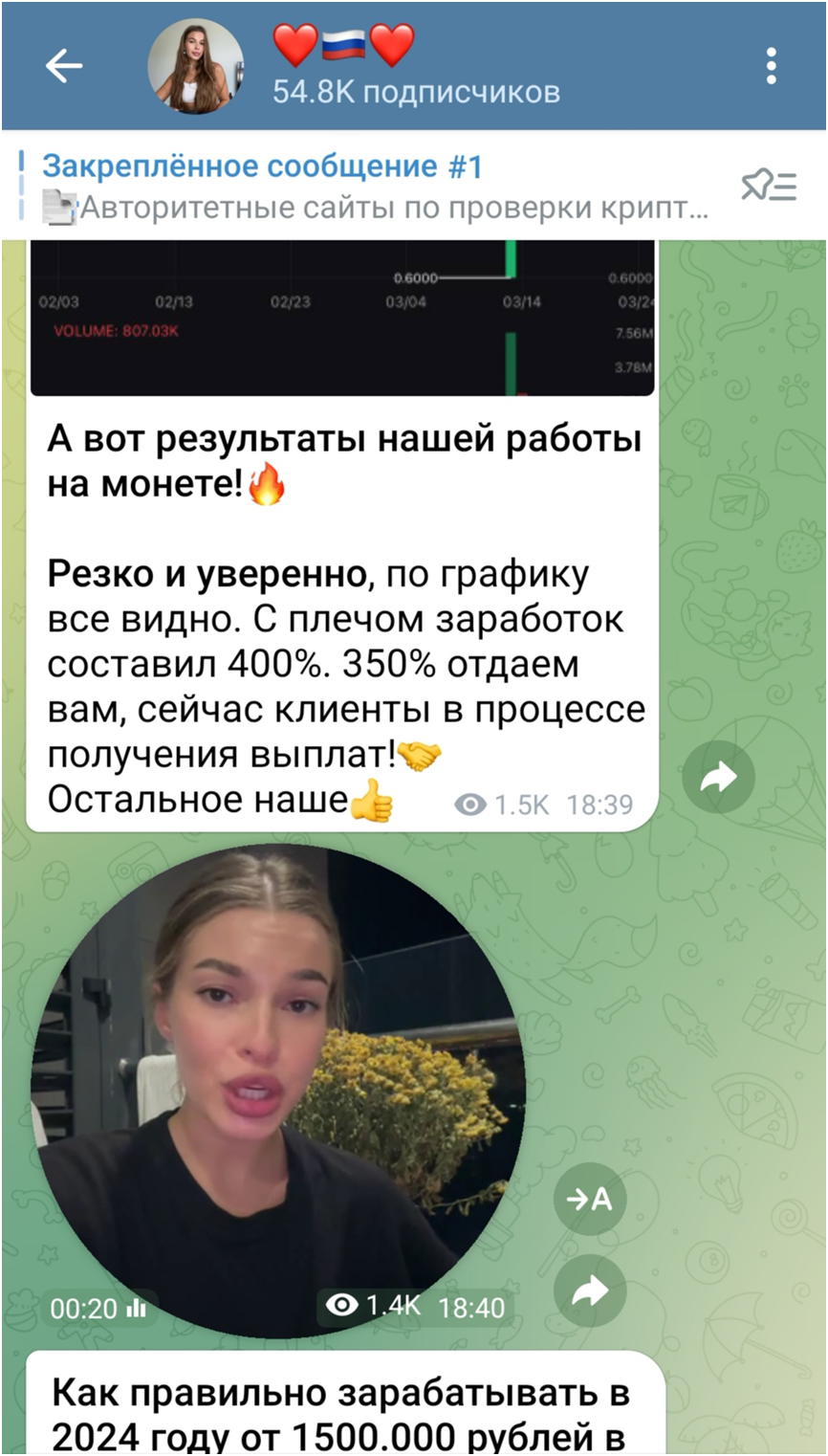Viewport: 828px width, 1456px height.
Task: Transcribe the video message to text
Action: click(x=590, y=1198)
